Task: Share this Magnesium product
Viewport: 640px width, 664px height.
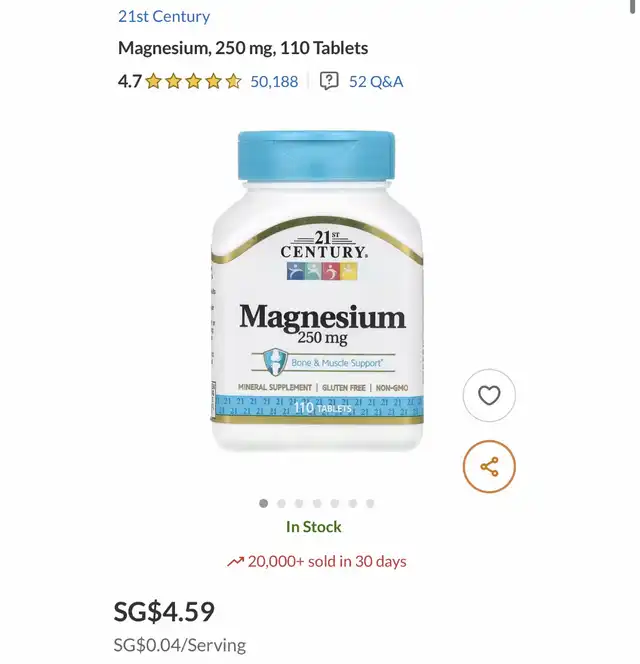Action: [489, 467]
